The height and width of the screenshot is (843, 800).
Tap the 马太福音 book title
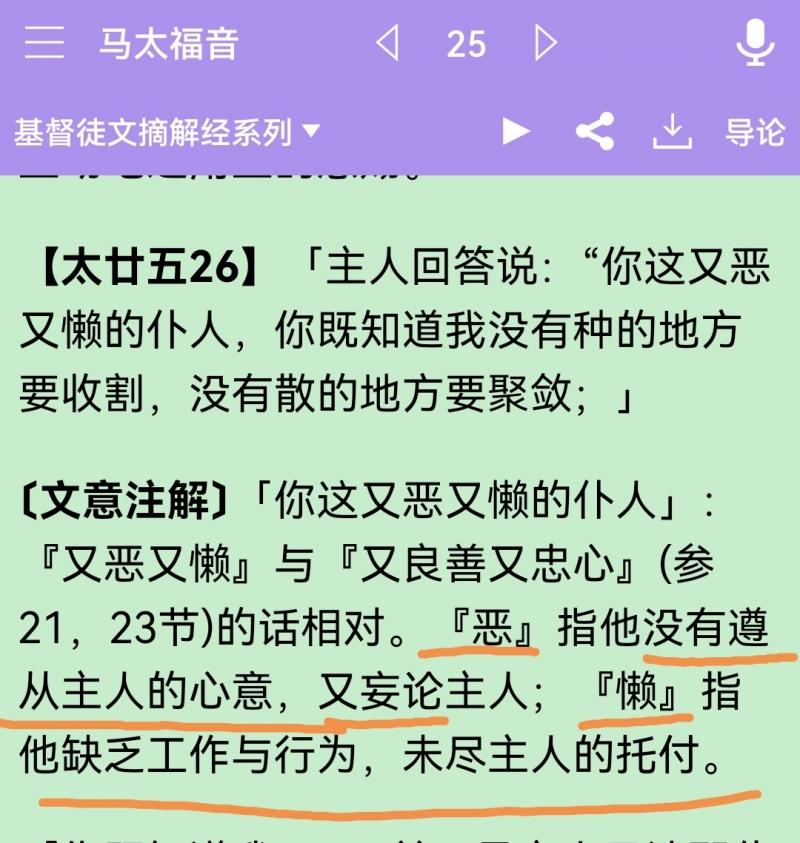169,44
